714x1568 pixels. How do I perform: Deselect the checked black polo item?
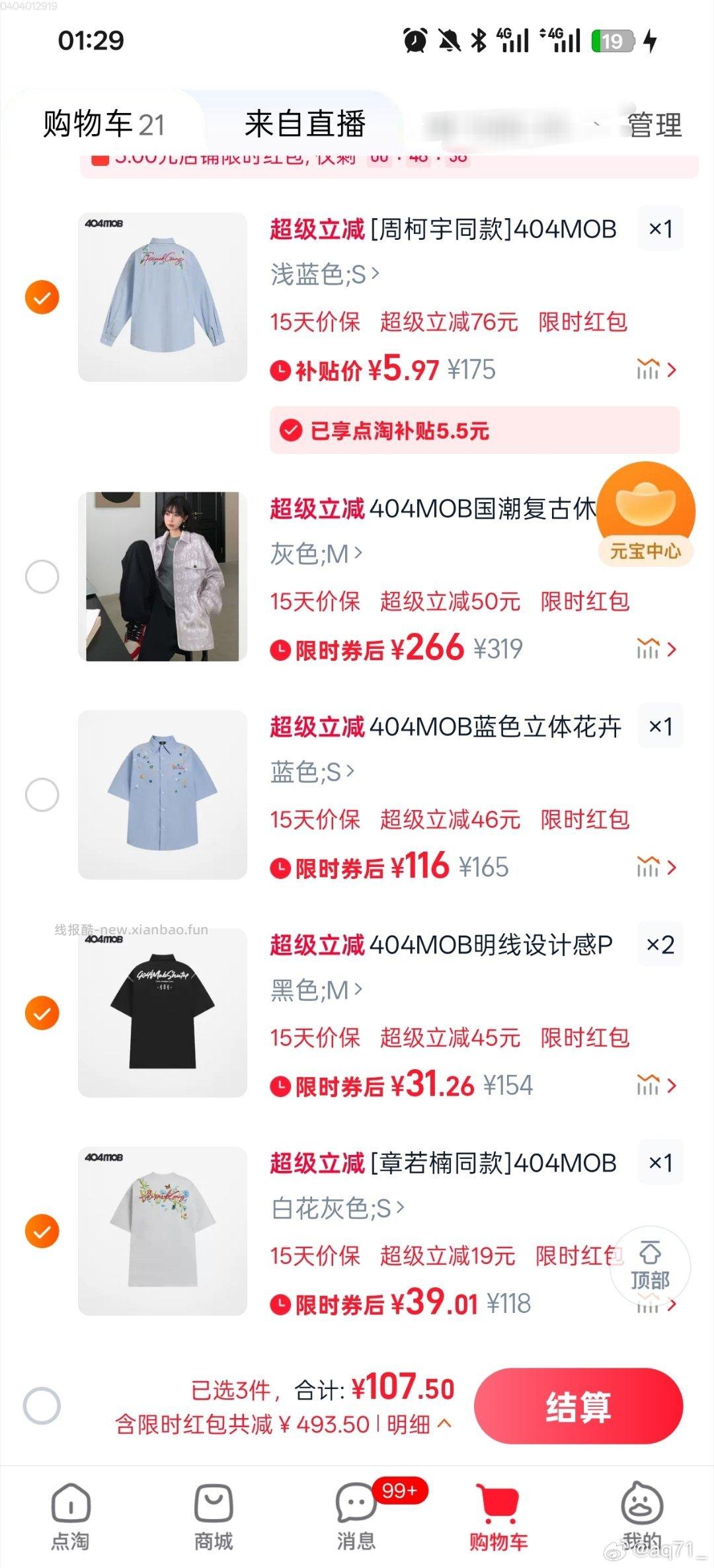pos(42,1012)
